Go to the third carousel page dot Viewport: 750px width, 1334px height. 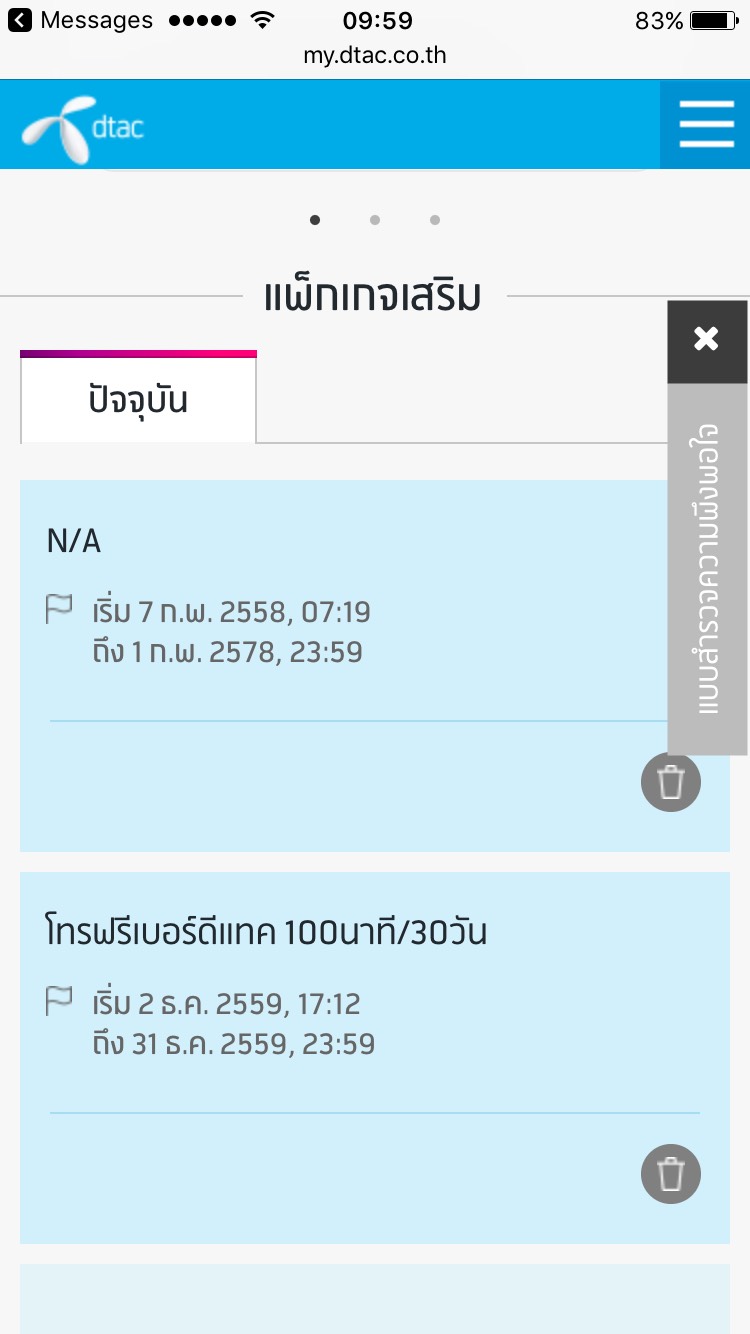(x=435, y=220)
